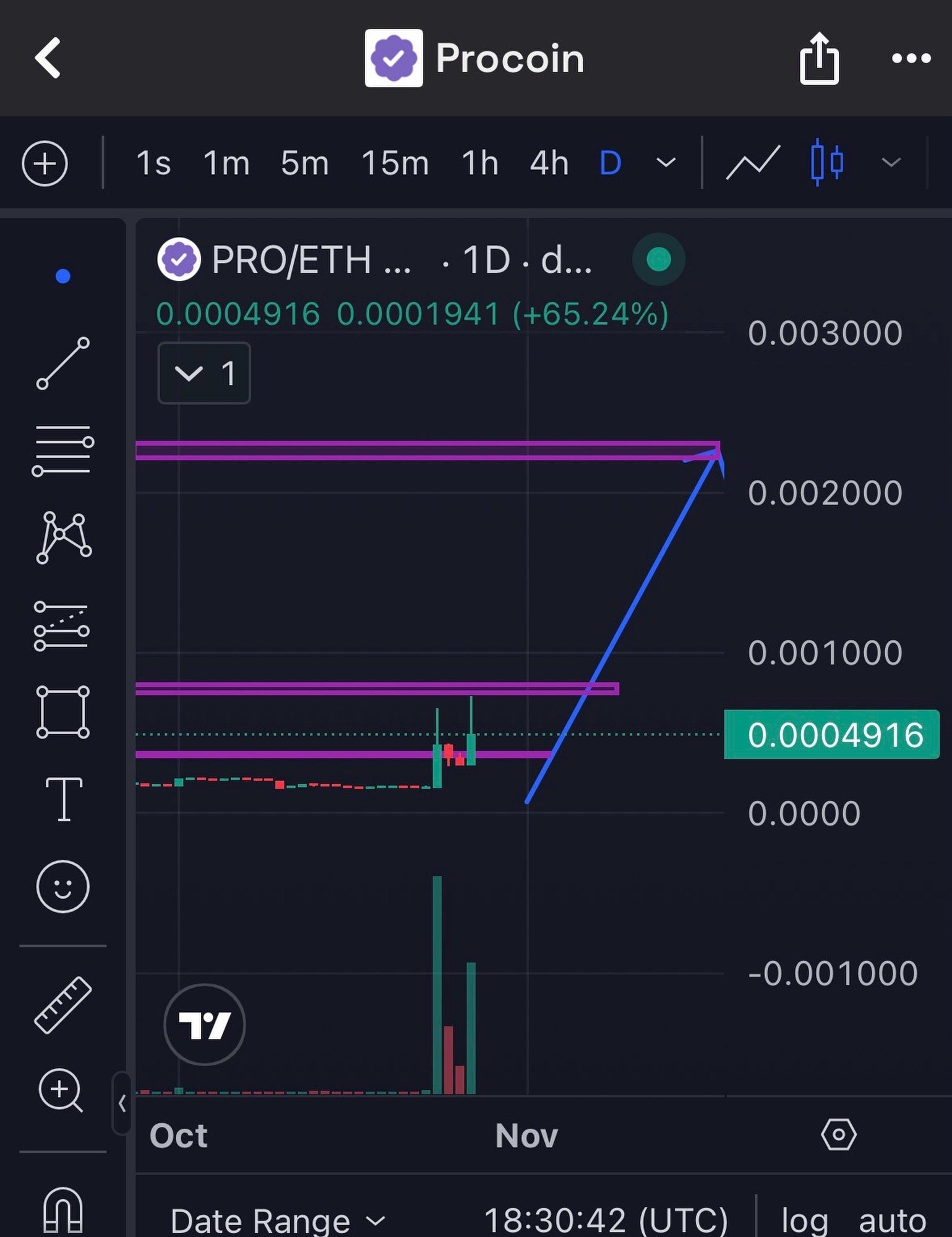Share the Procoin chart
Screen dimensions: 952x1237
click(819, 58)
